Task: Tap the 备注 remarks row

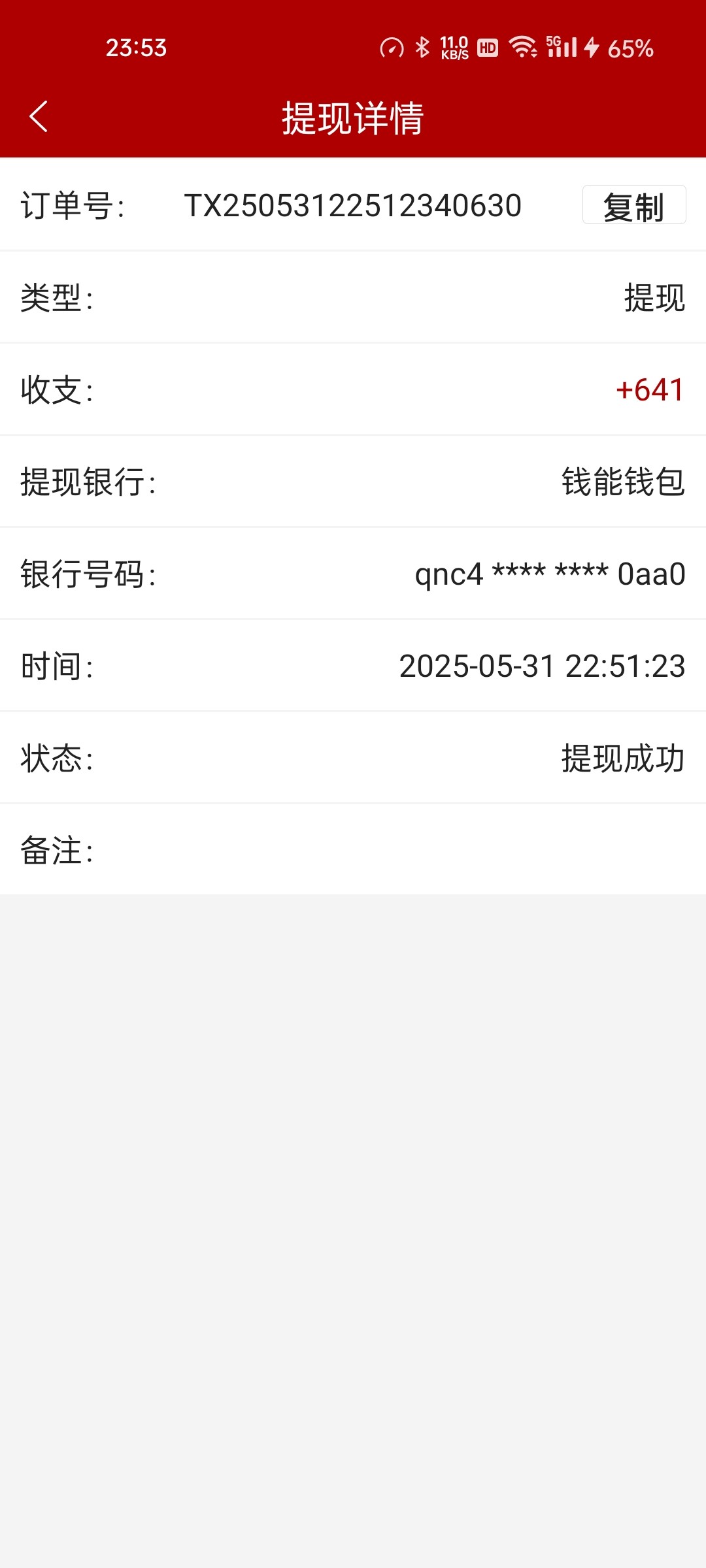Action: pyautogui.click(x=353, y=849)
